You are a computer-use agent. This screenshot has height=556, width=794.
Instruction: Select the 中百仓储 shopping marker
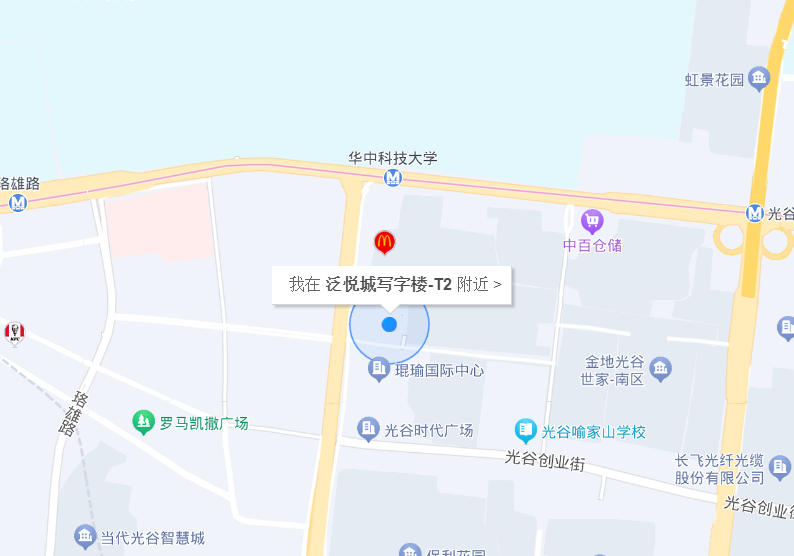point(592,221)
